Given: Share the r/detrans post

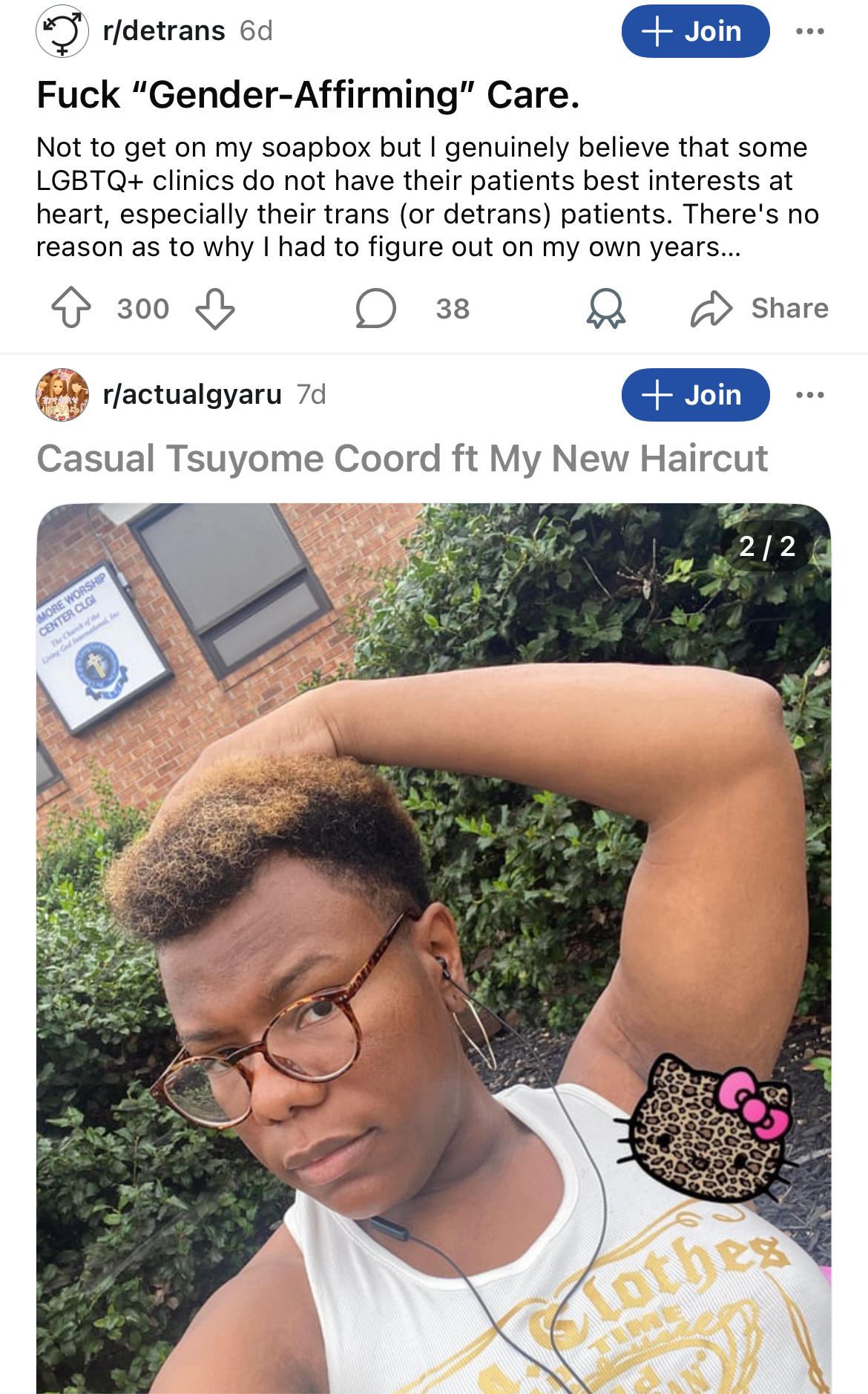Looking at the screenshot, I should tap(760, 308).
